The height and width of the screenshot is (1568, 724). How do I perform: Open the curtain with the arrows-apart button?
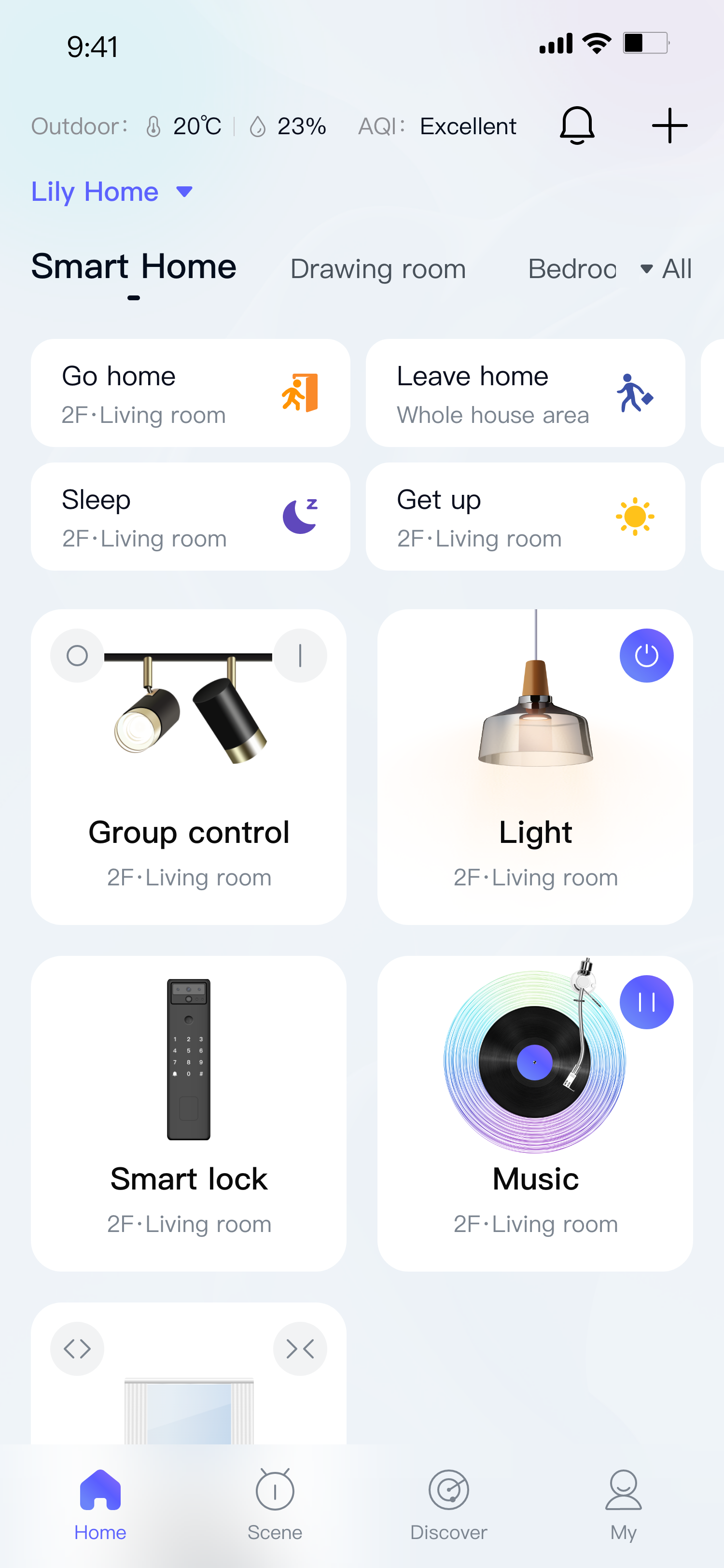tap(77, 1349)
